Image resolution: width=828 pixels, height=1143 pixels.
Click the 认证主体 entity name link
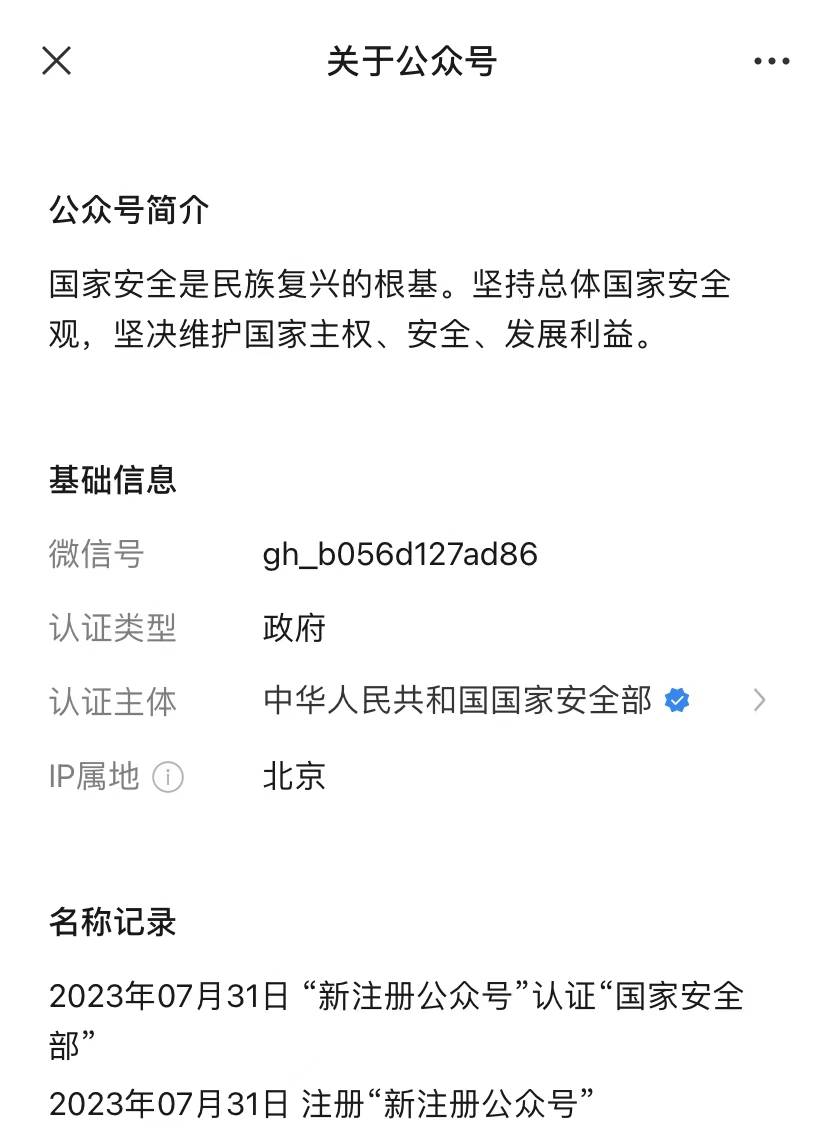pyautogui.click(x=460, y=700)
